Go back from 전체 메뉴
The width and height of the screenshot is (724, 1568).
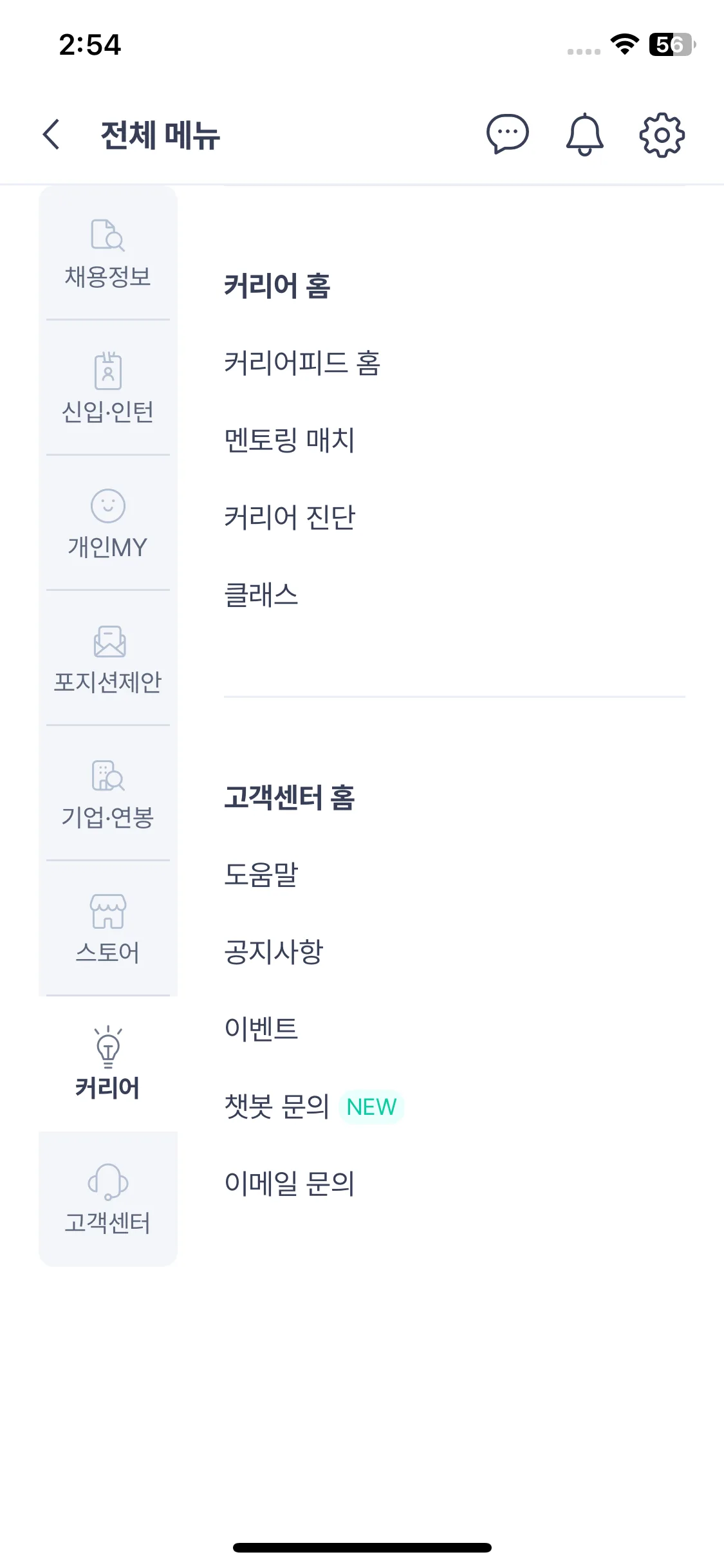51,135
